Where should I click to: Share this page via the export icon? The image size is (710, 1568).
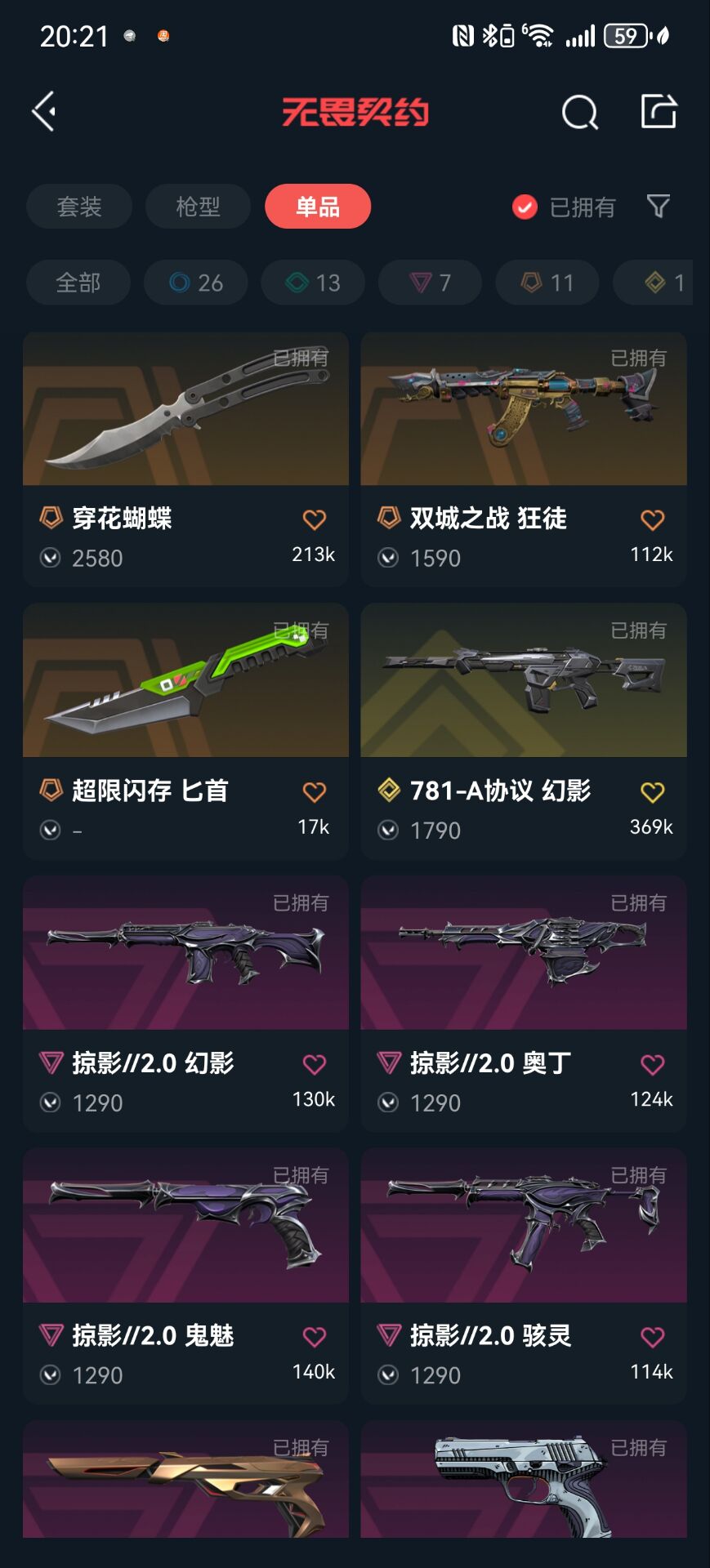point(659,111)
